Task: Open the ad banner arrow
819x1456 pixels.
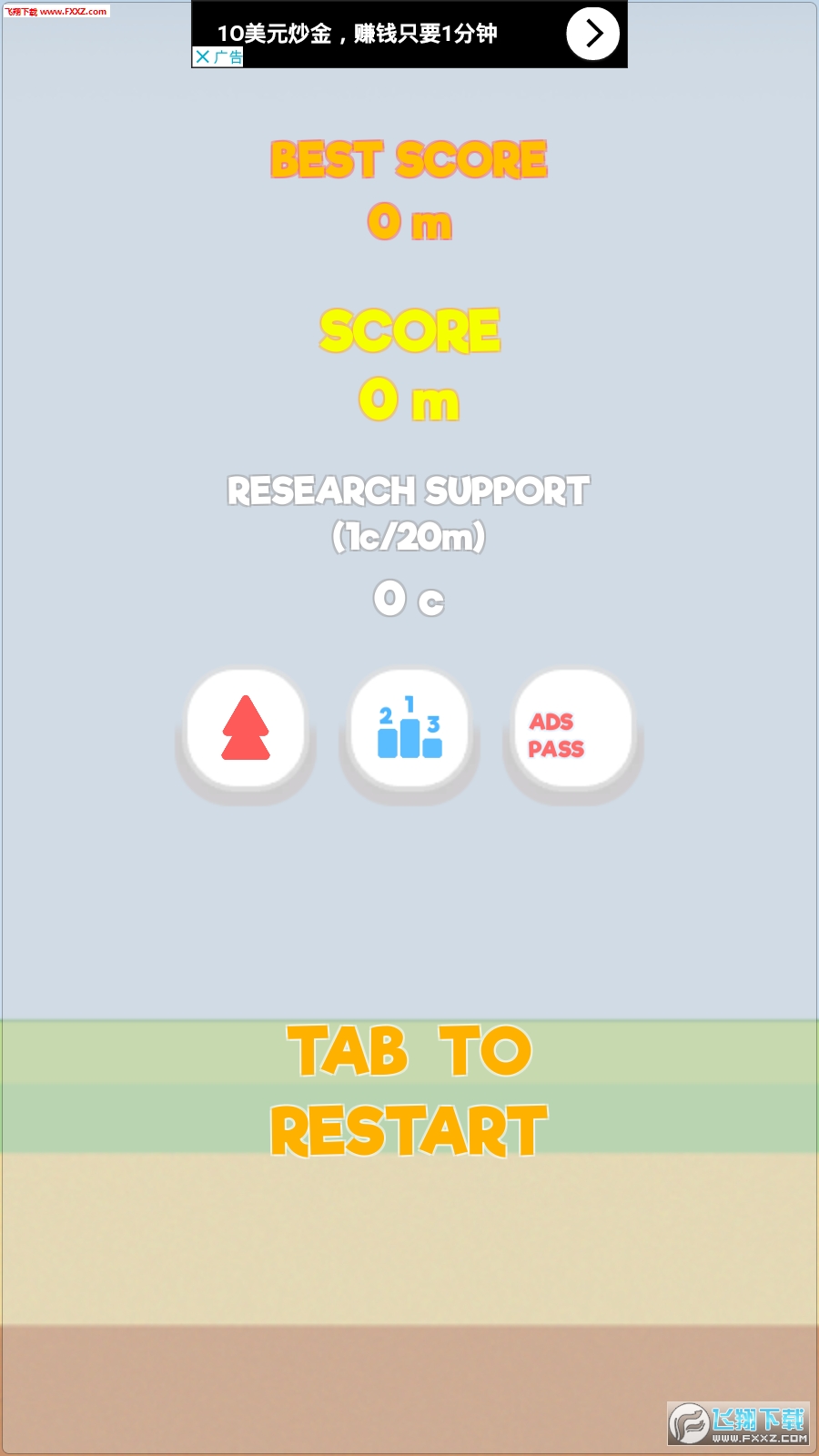Action: tap(592, 34)
